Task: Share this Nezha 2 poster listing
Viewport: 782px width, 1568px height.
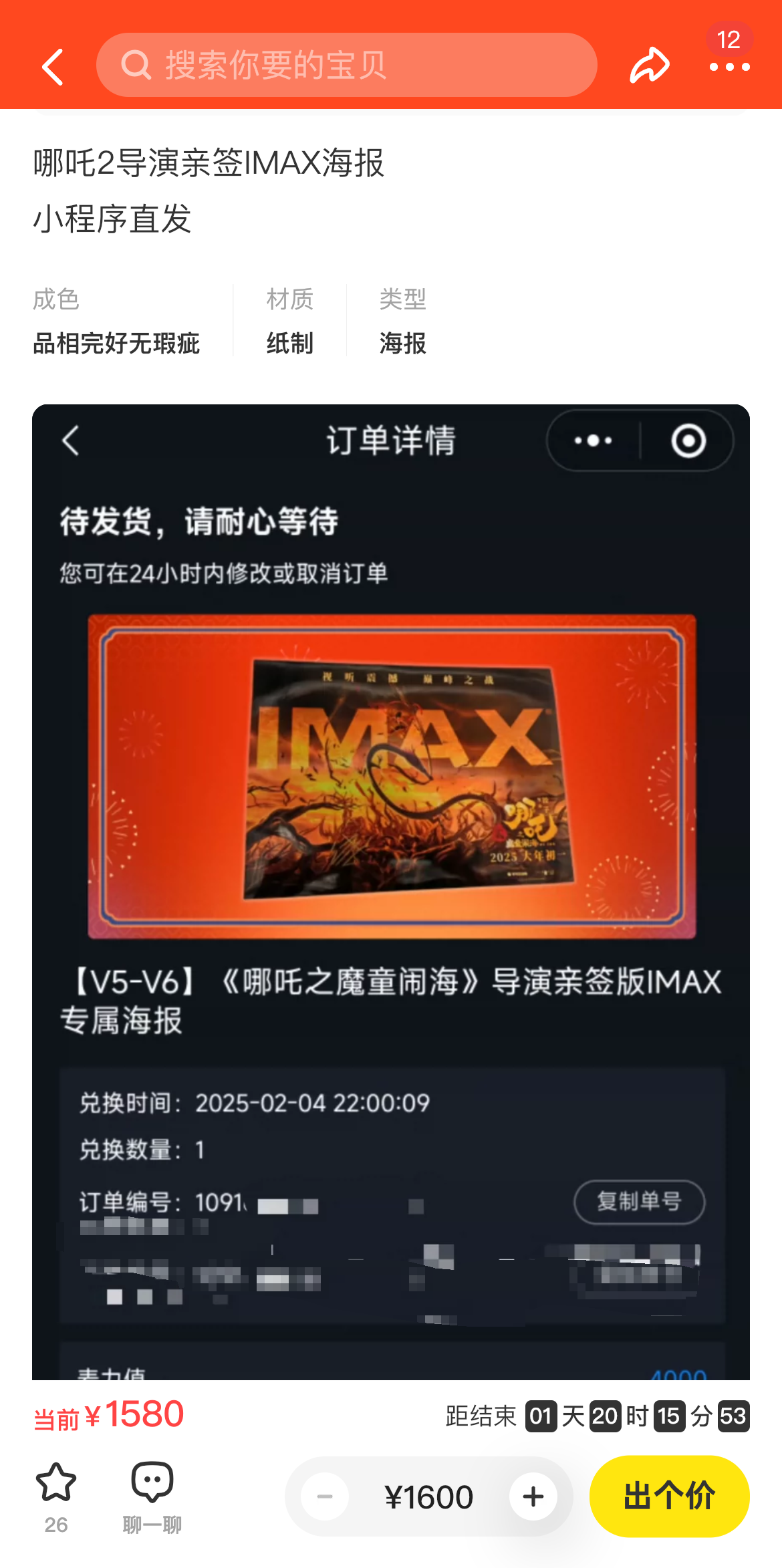Action: (x=649, y=66)
